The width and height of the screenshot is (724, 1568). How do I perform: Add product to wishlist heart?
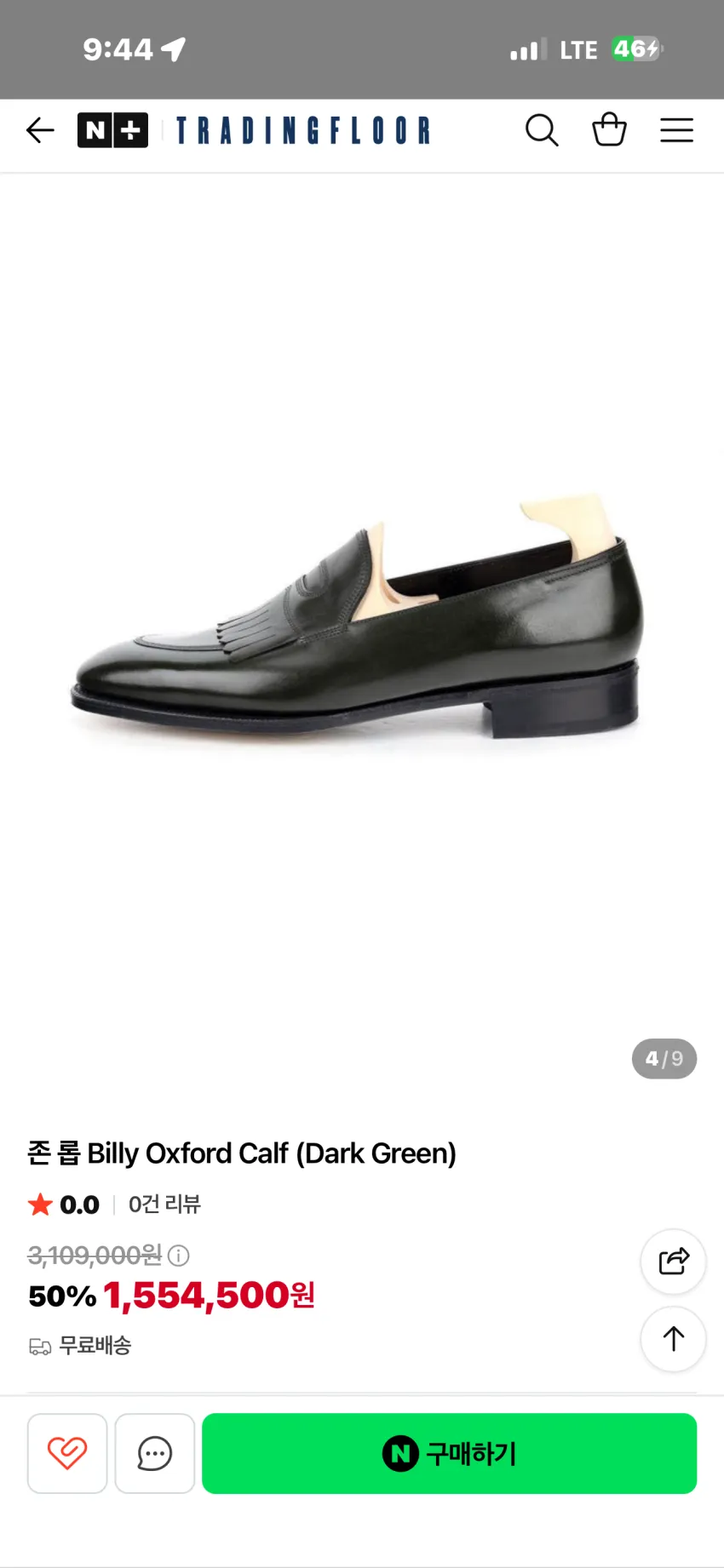click(x=67, y=1453)
